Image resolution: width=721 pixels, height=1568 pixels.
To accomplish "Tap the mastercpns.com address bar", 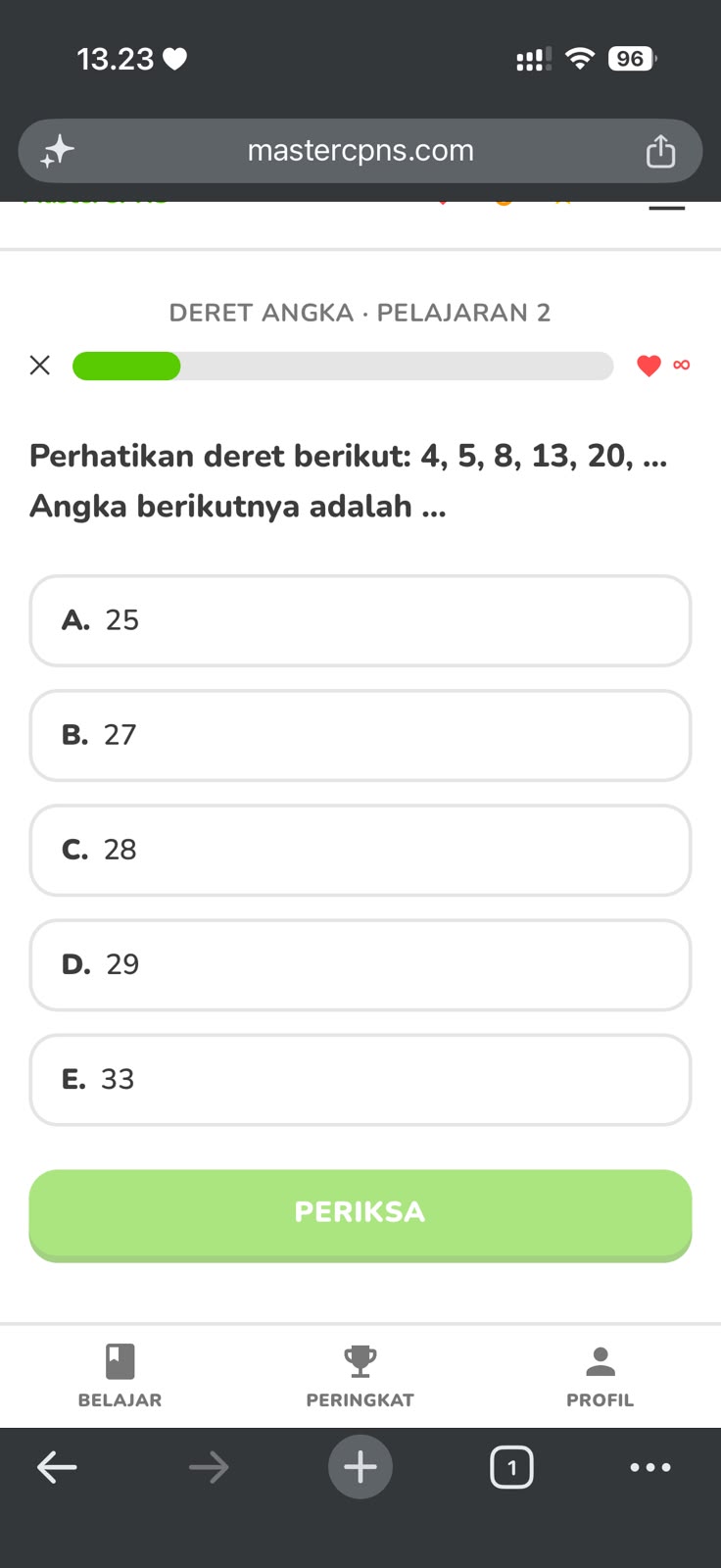I will click(x=360, y=151).
